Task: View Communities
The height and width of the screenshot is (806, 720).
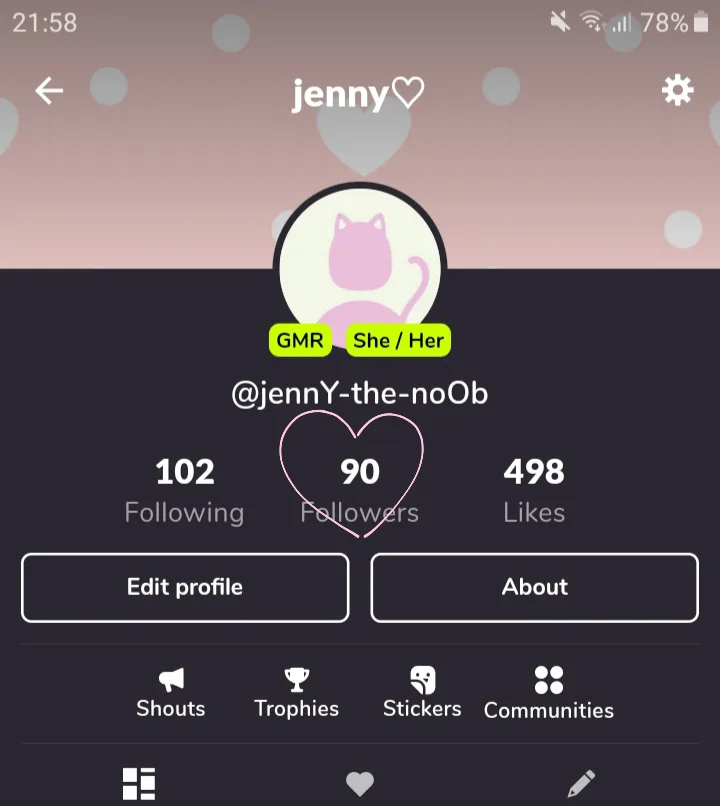Action: pyautogui.click(x=548, y=694)
